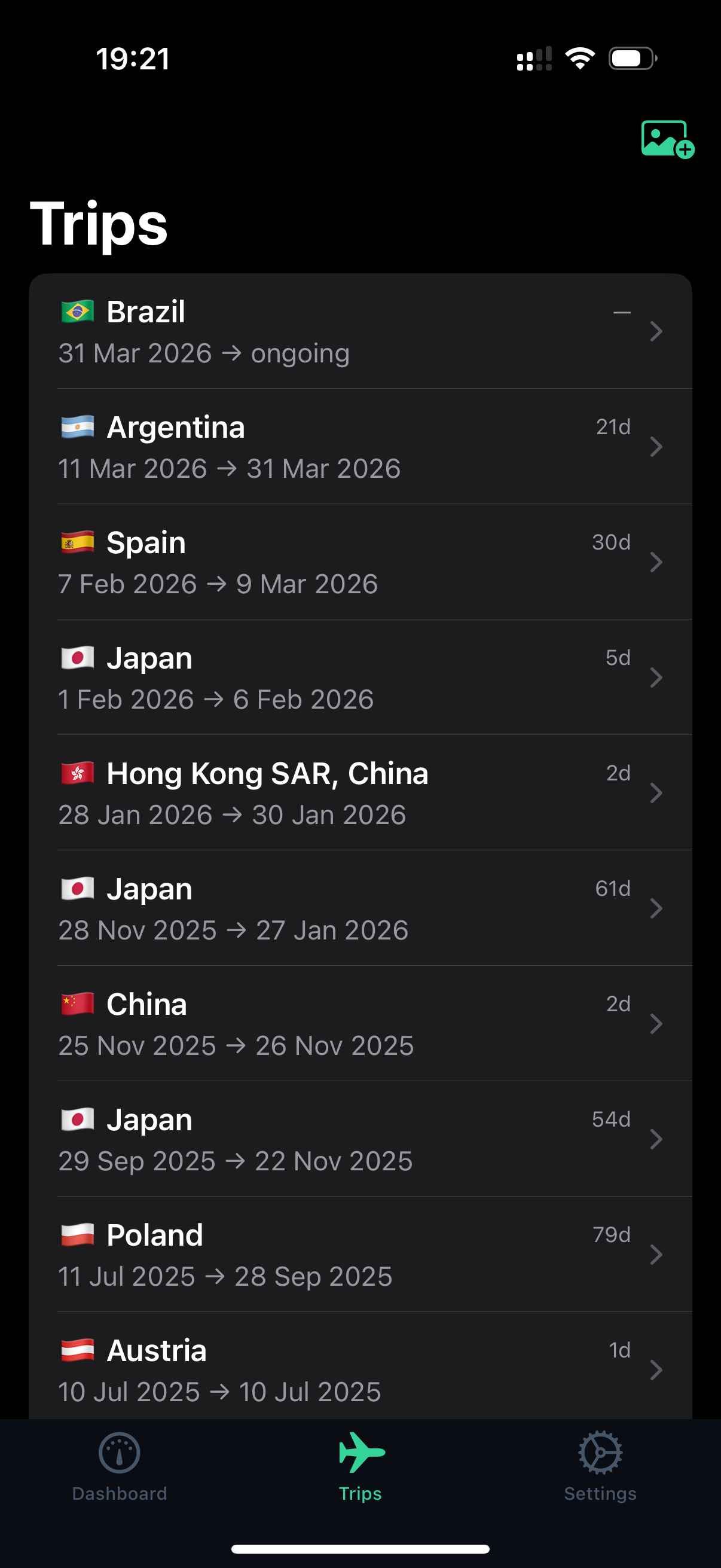This screenshot has height=1568, width=721.
Task: Tap the Poland flag icon
Action: [x=77, y=1234]
